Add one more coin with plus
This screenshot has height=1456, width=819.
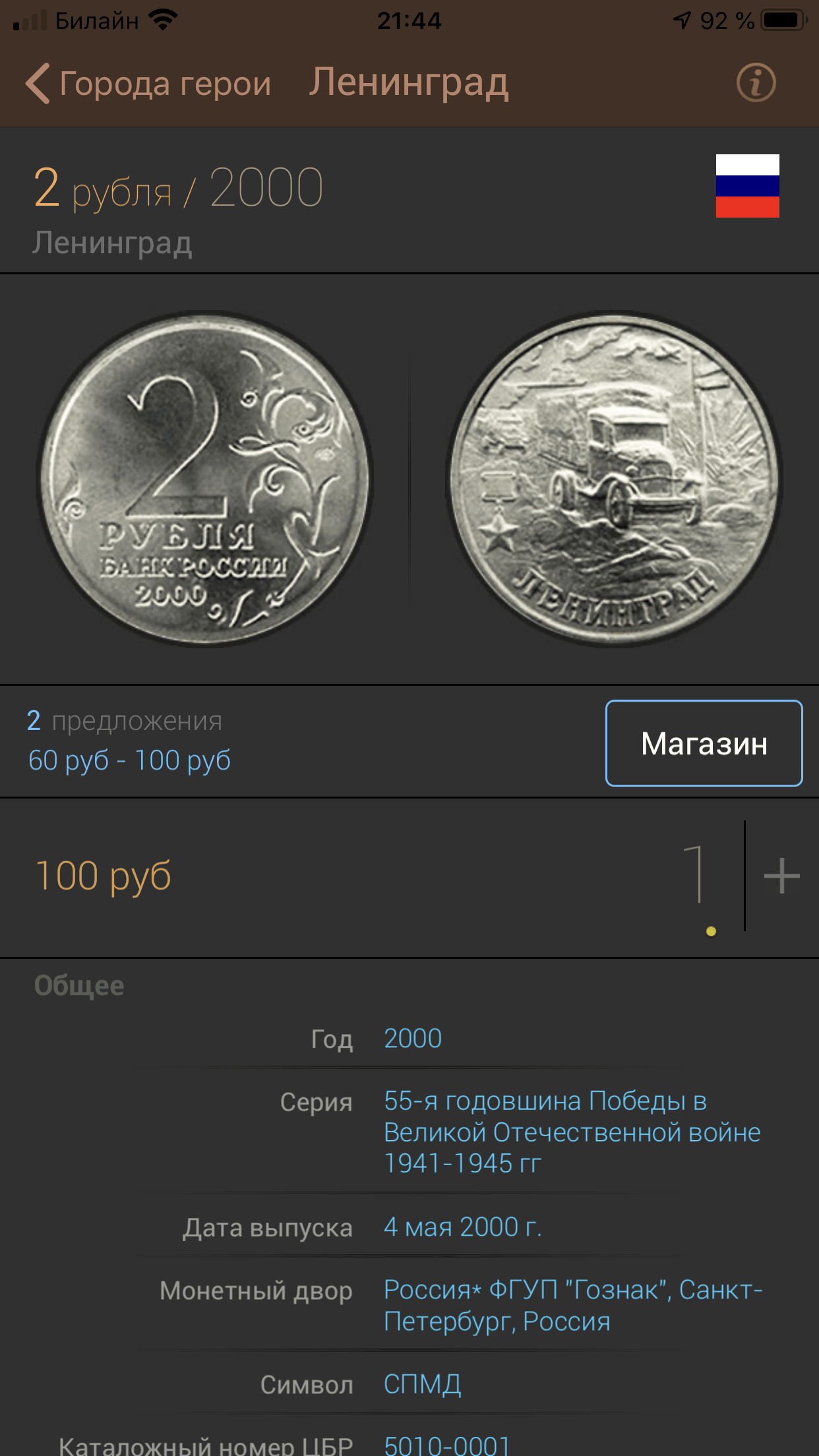coord(781,876)
